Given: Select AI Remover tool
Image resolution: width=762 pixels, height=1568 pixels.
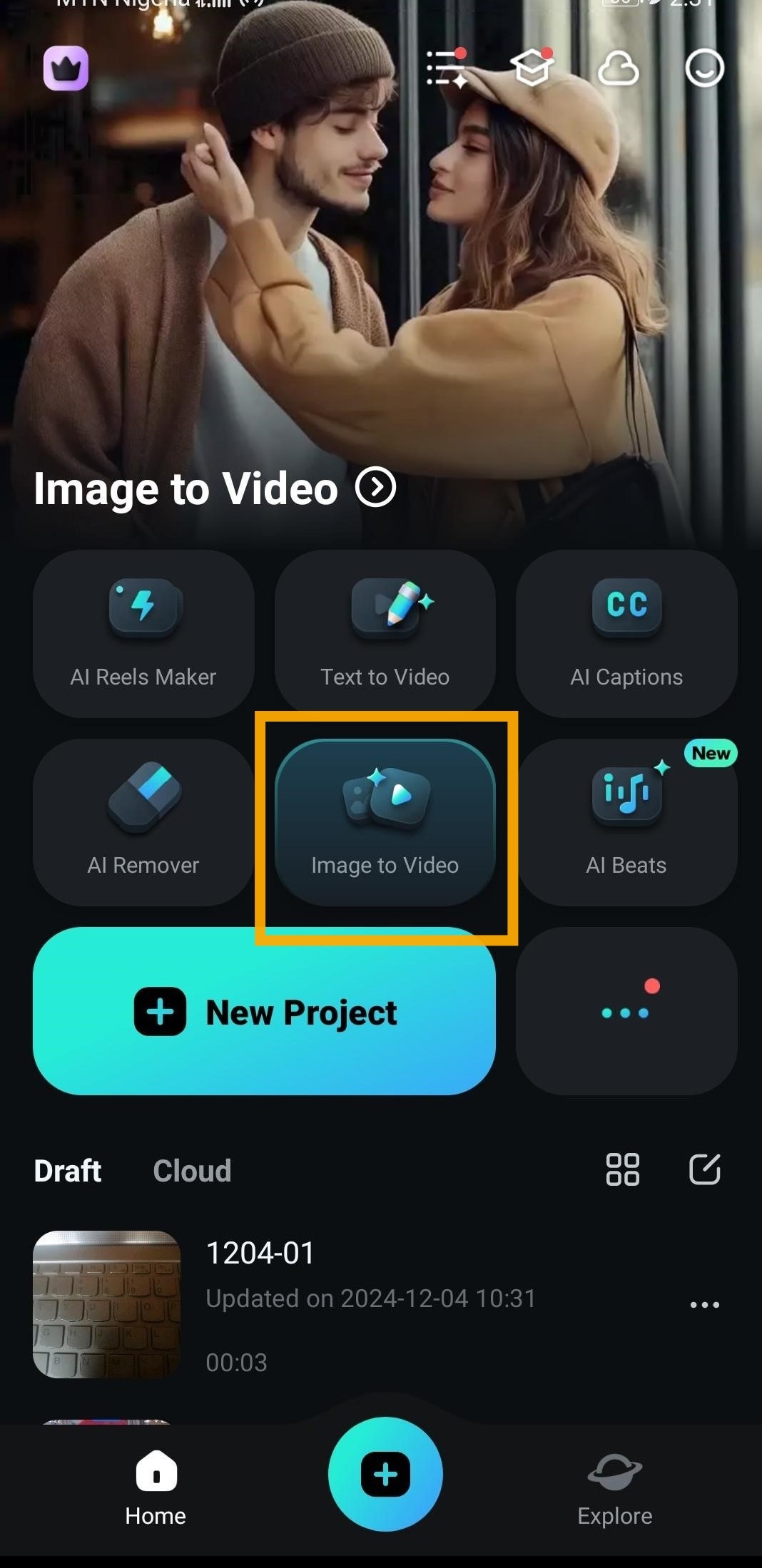Looking at the screenshot, I should click(x=143, y=822).
